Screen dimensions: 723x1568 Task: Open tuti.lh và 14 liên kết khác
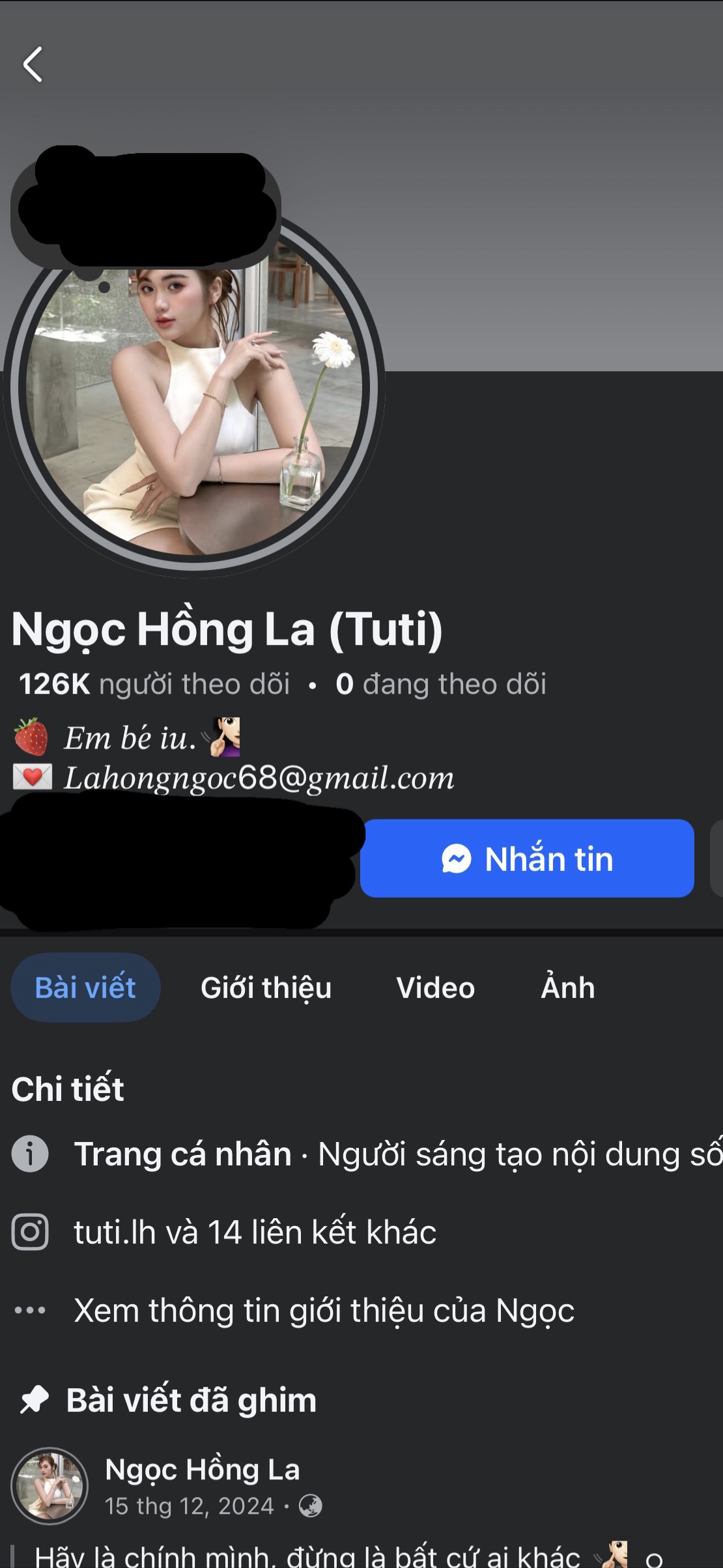tap(255, 1232)
